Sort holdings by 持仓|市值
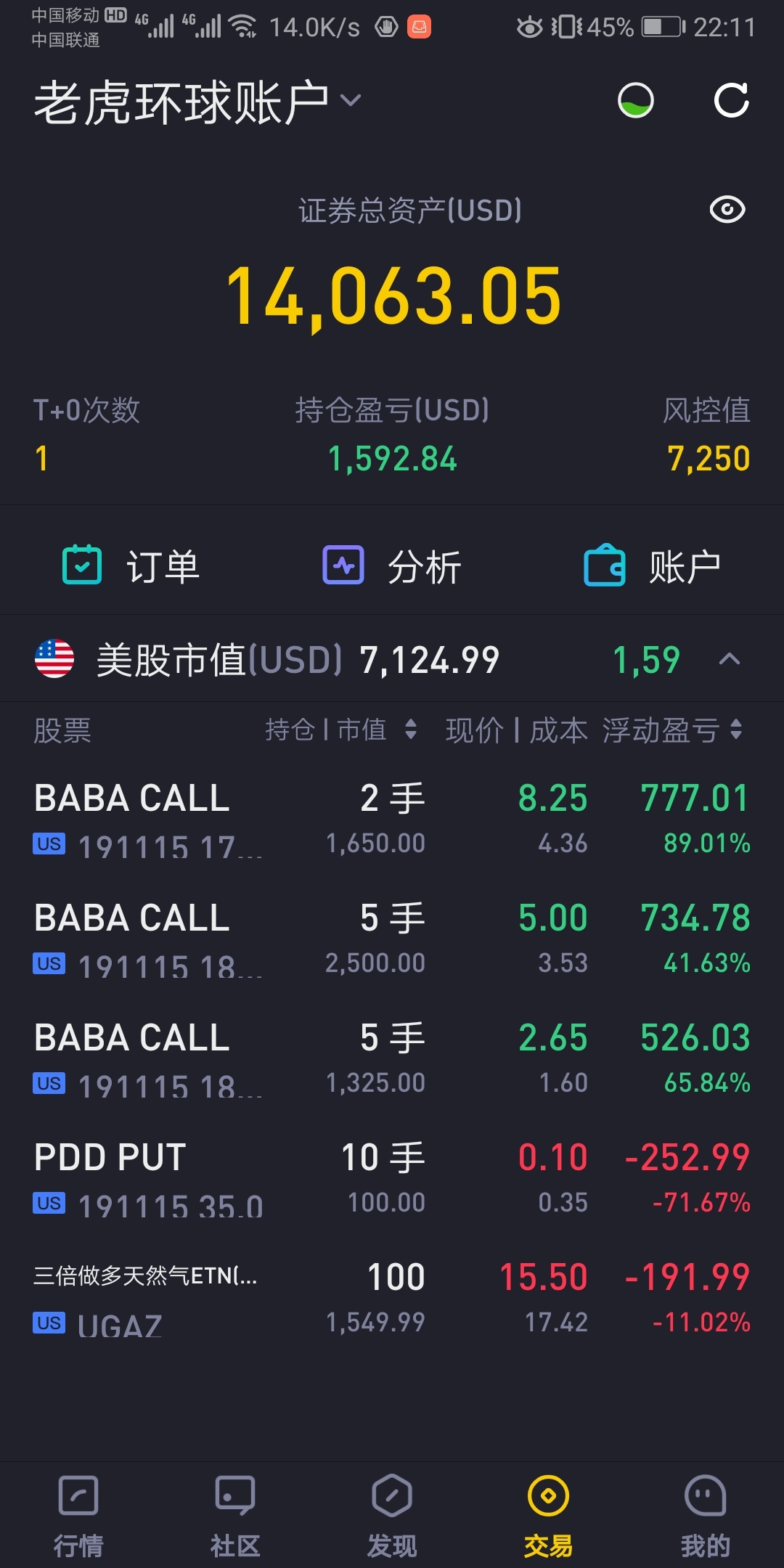The width and height of the screenshot is (784, 1568). point(341,730)
